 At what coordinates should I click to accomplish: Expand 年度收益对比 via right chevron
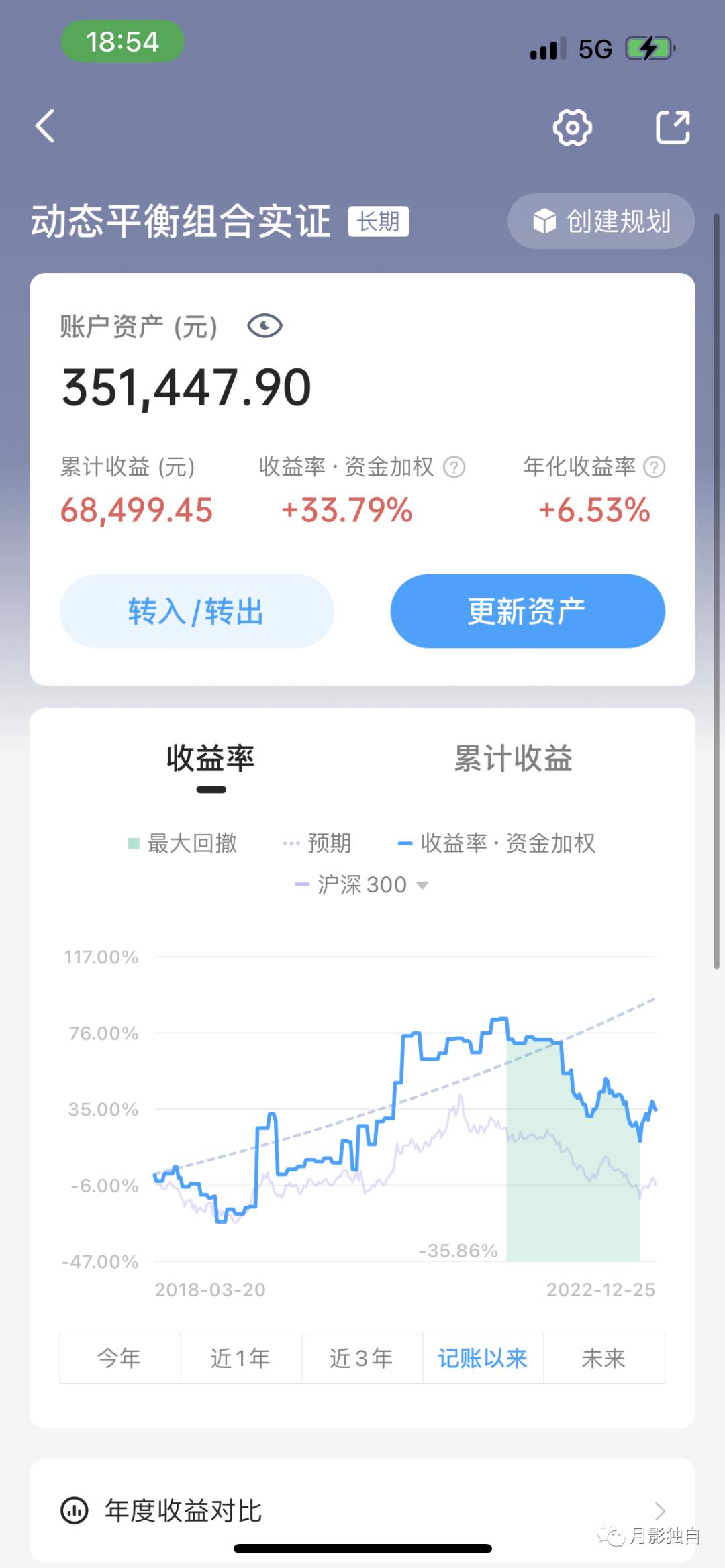click(661, 1511)
